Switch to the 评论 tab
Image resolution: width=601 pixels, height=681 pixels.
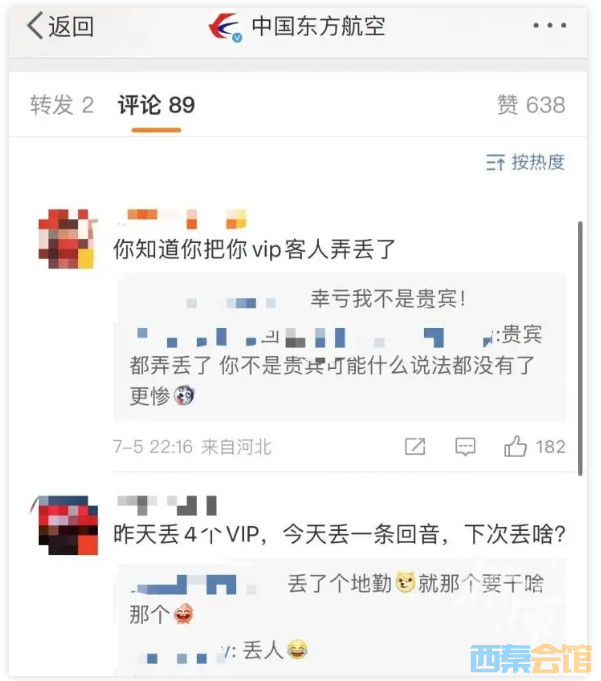click(156, 105)
